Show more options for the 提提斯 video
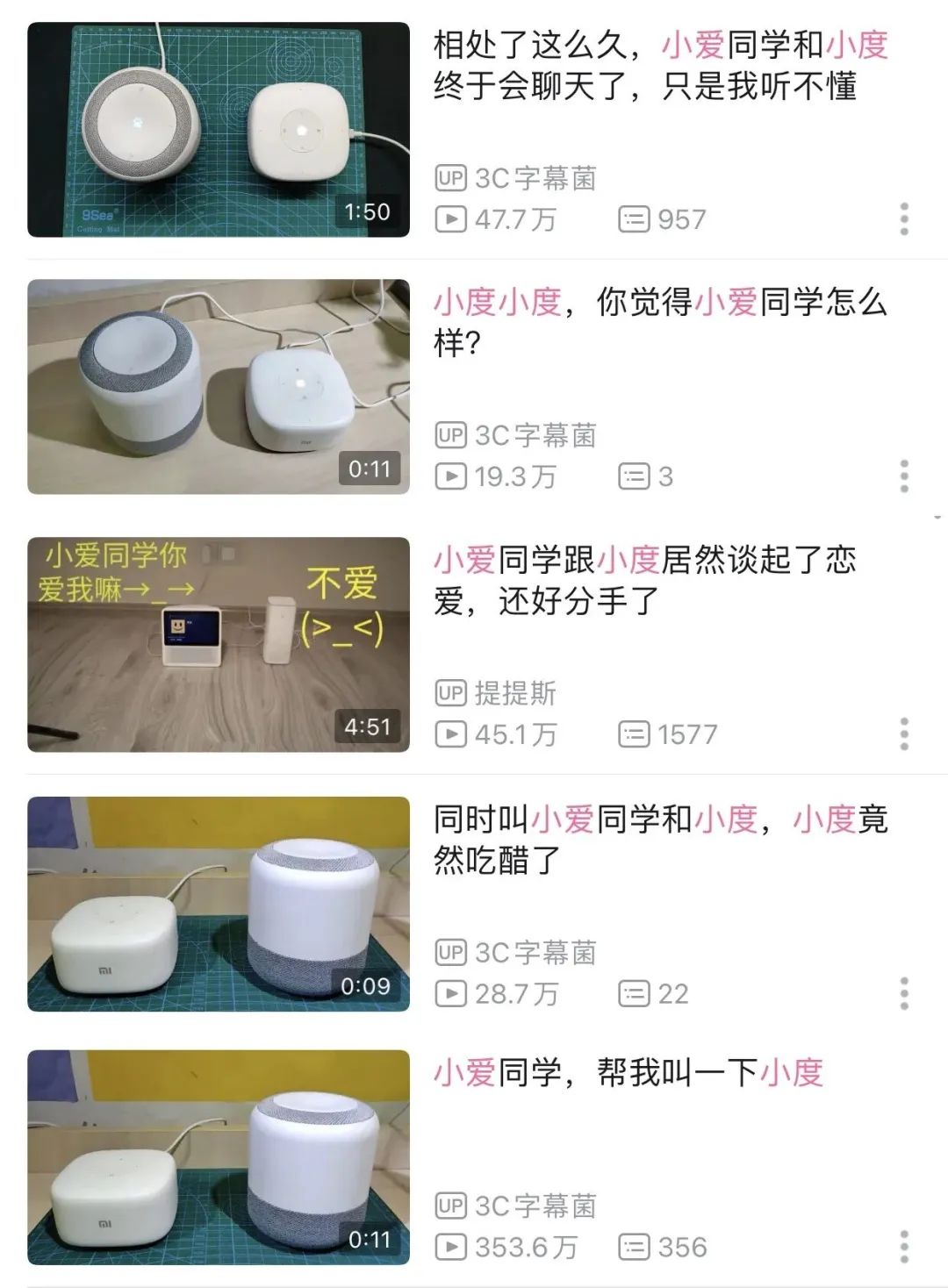 (x=904, y=733)
